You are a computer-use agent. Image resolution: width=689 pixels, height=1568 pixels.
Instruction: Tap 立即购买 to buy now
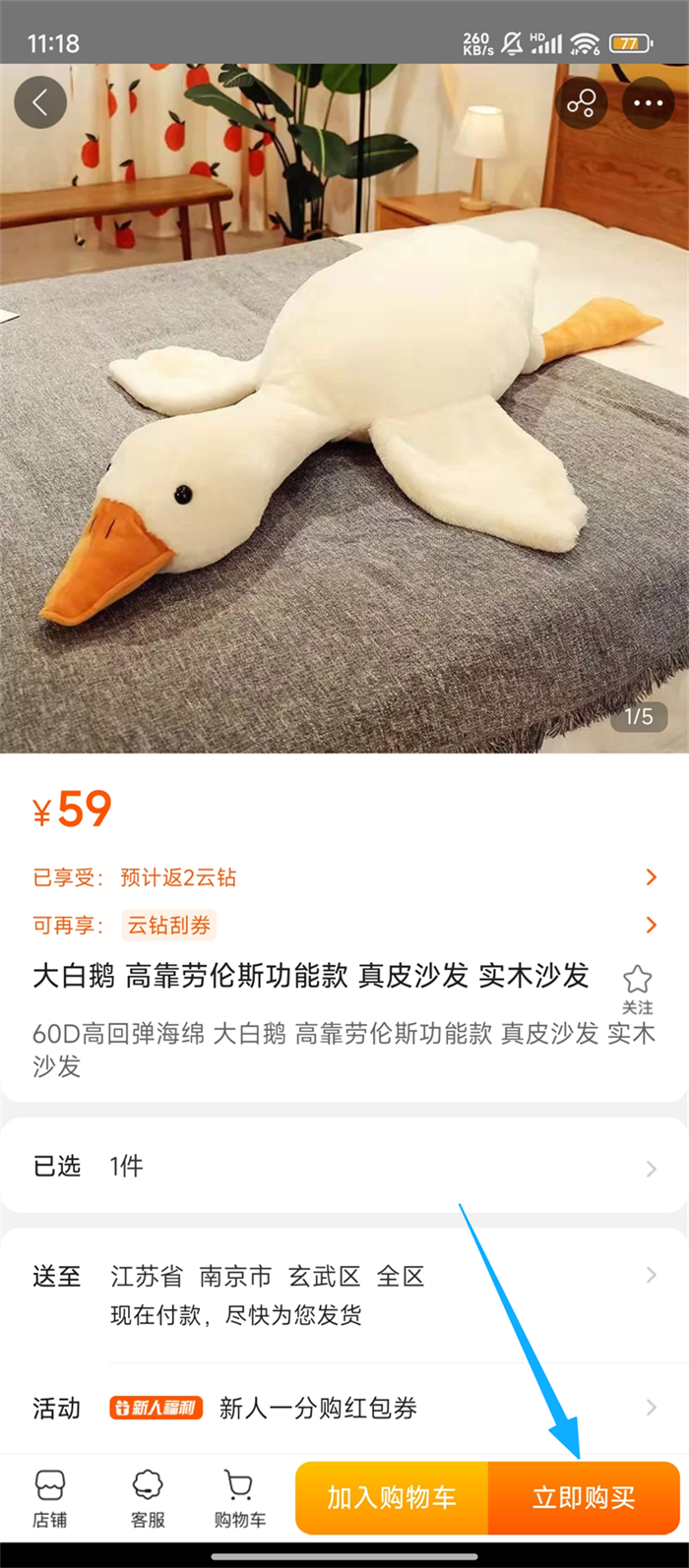pos(584,1498)
